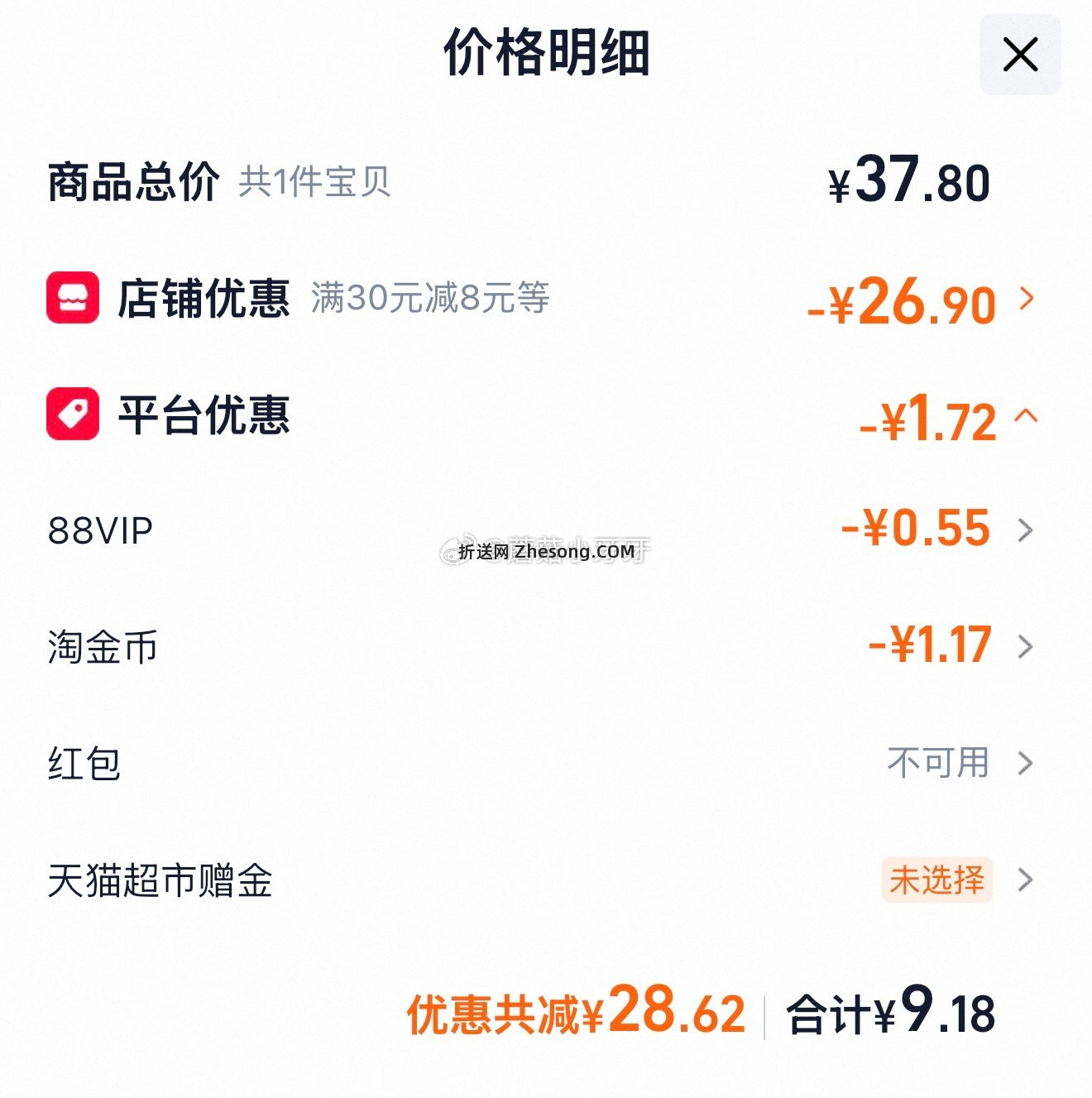
Task: Click the 商品总价 product total row
Action: click(x=133, y=181)
